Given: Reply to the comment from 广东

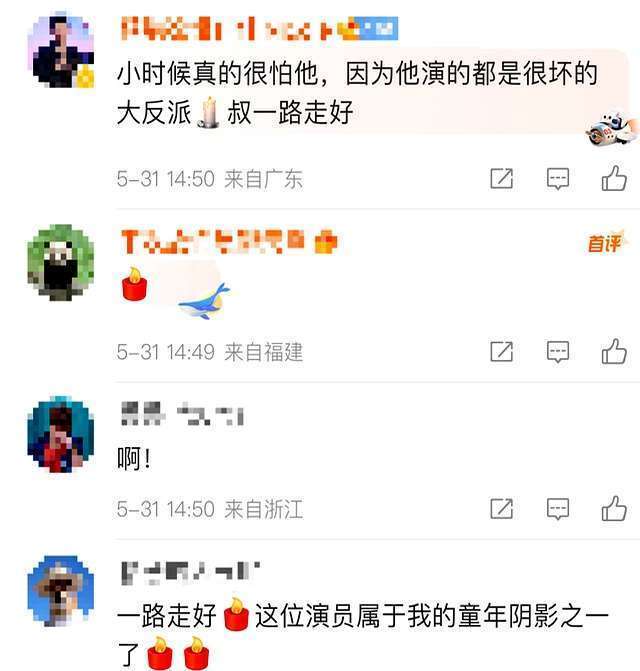Looking at the screenshot, I should [x=558, y=179].
